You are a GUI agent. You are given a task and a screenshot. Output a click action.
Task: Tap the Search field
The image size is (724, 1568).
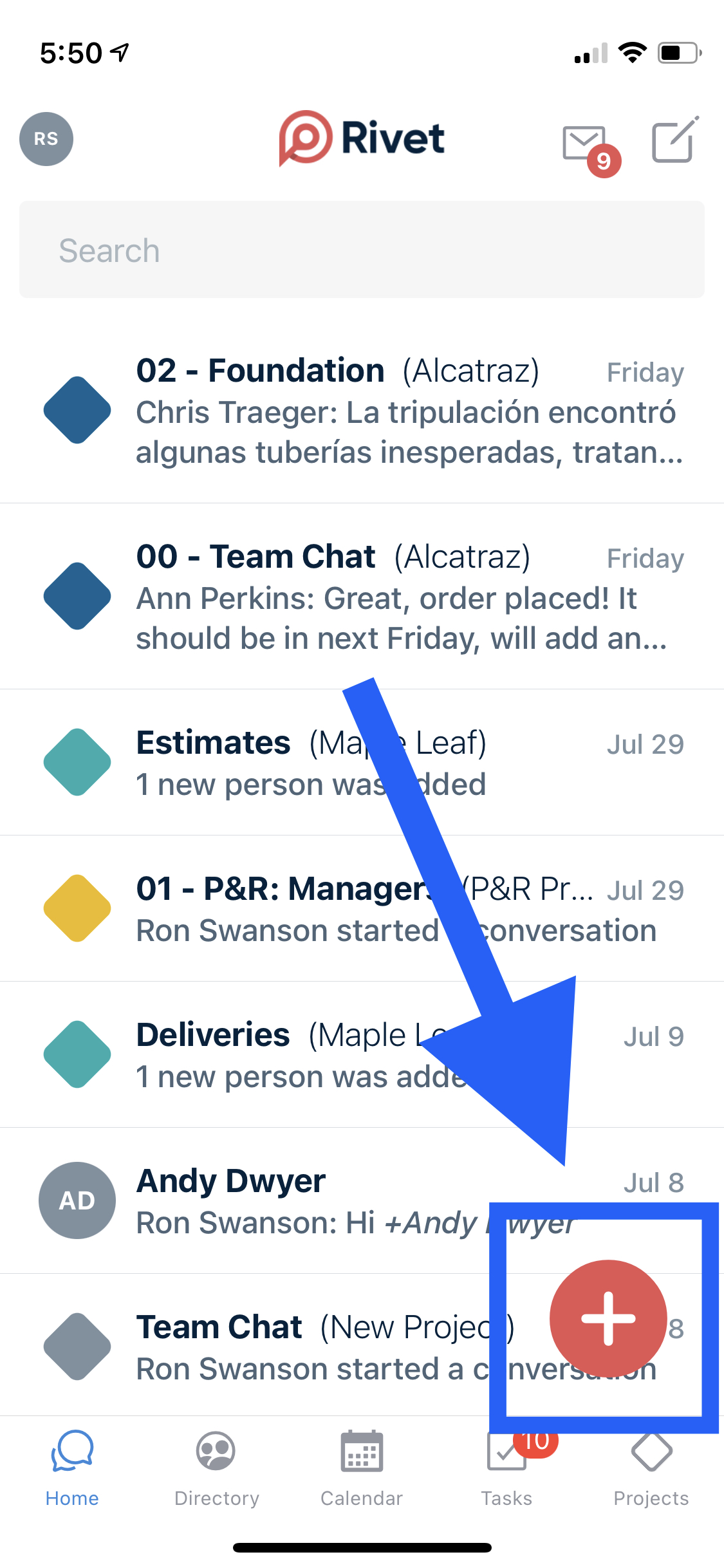click(362, 249)
